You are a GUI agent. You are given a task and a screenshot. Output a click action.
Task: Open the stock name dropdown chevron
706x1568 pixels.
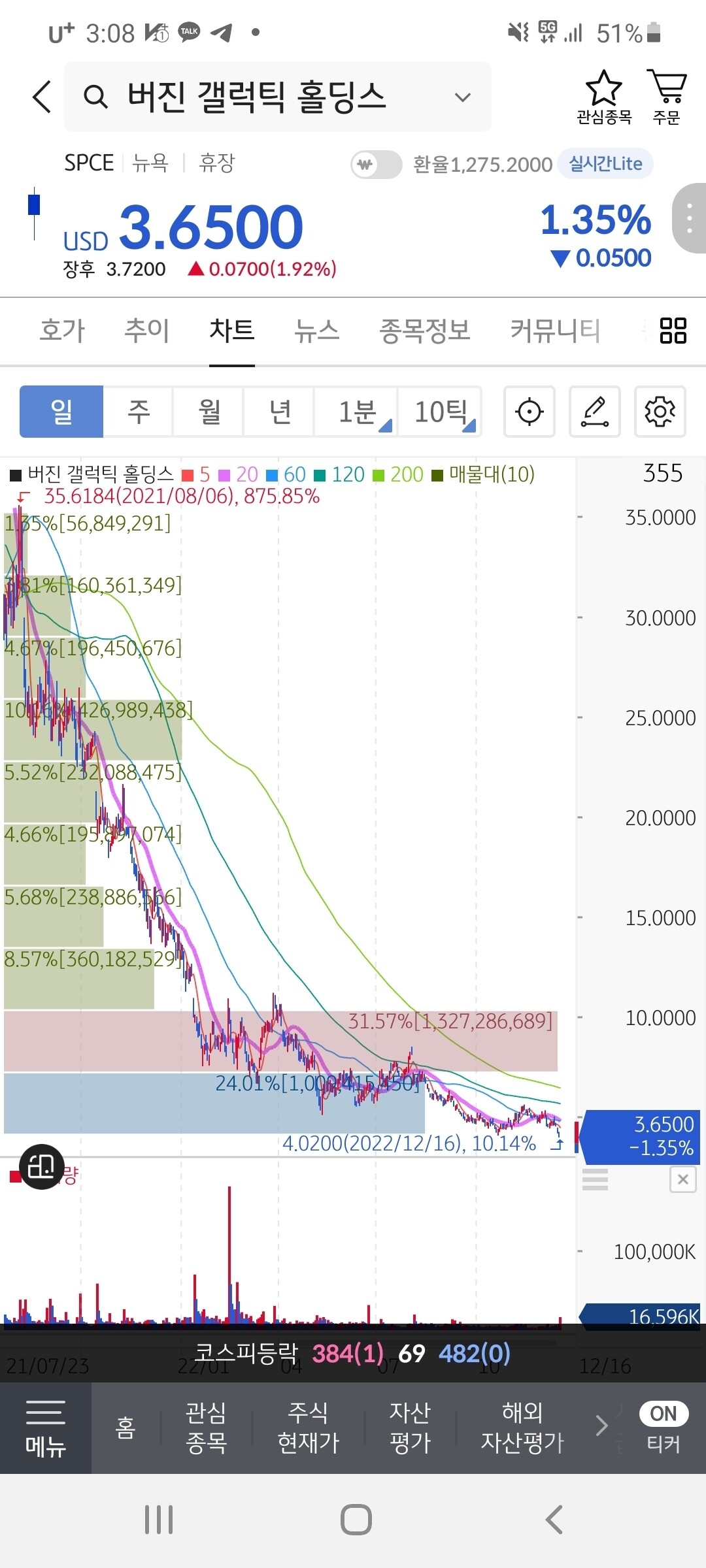pyautogui.click(x=462, y=97)
